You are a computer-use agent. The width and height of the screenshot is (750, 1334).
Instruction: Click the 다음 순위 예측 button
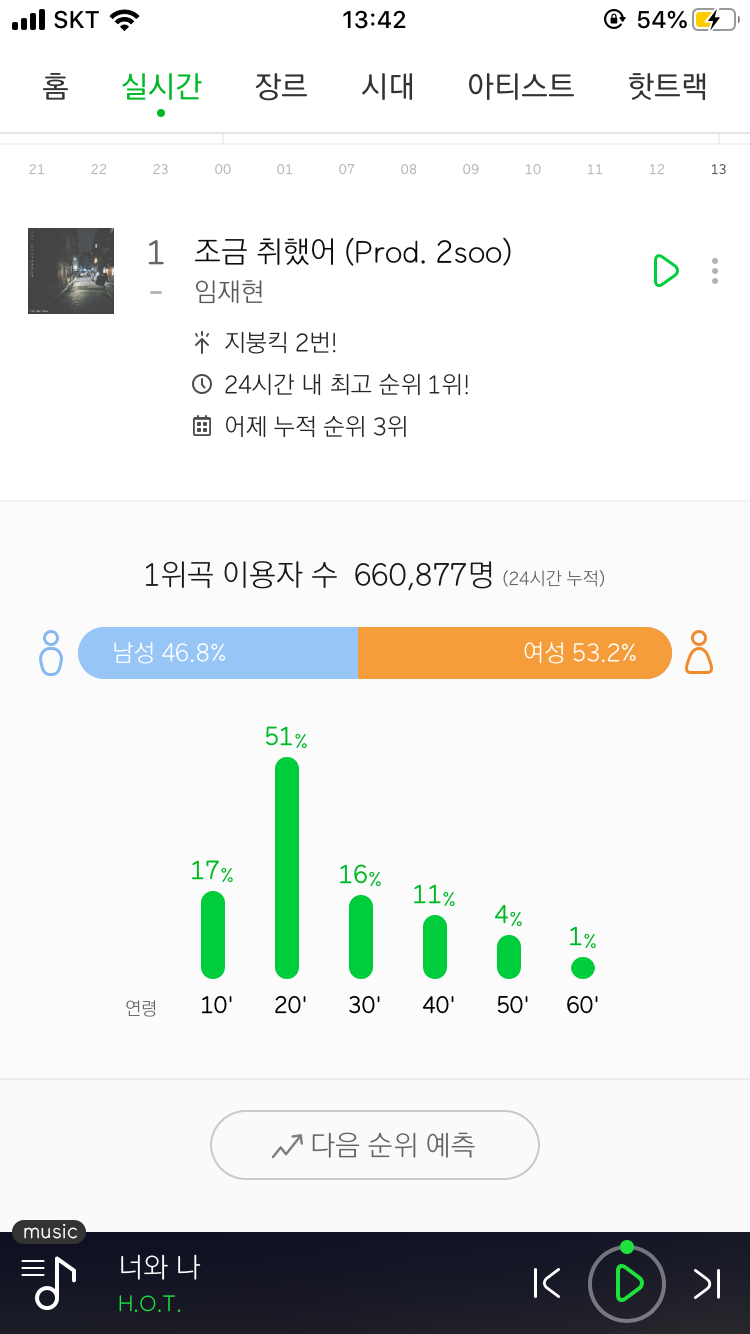374,1145
